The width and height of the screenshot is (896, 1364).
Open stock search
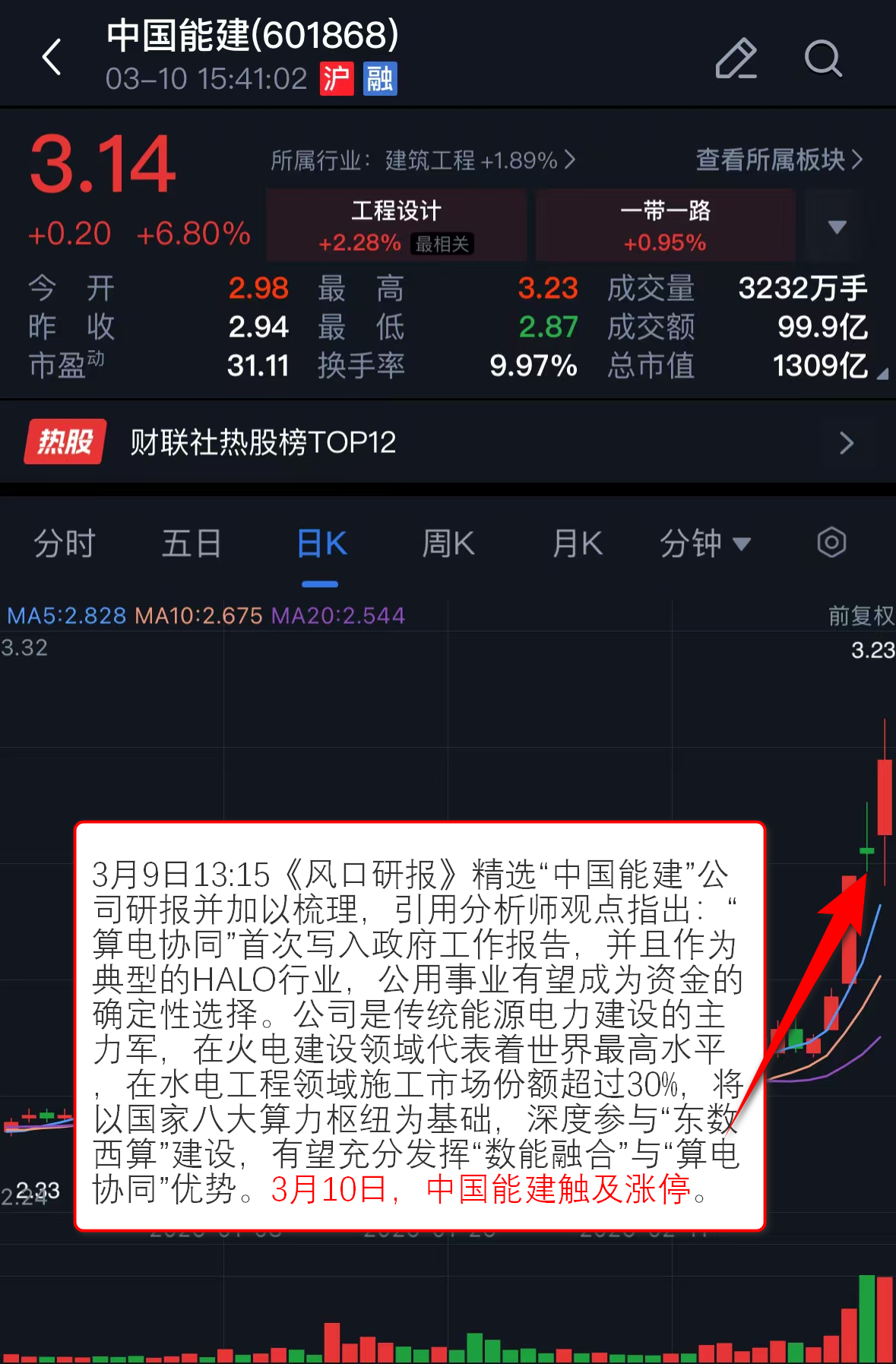coord(822,58)
